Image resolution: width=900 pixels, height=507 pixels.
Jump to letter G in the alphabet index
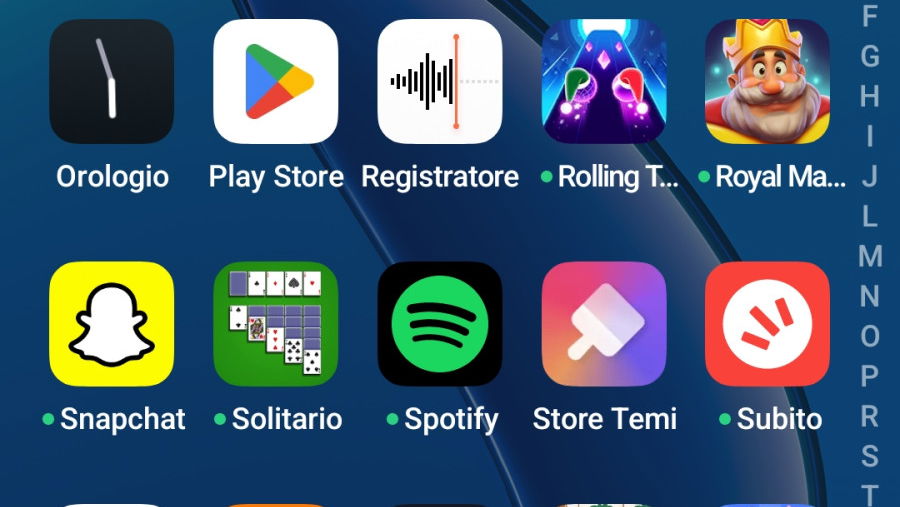coord(870,56)
